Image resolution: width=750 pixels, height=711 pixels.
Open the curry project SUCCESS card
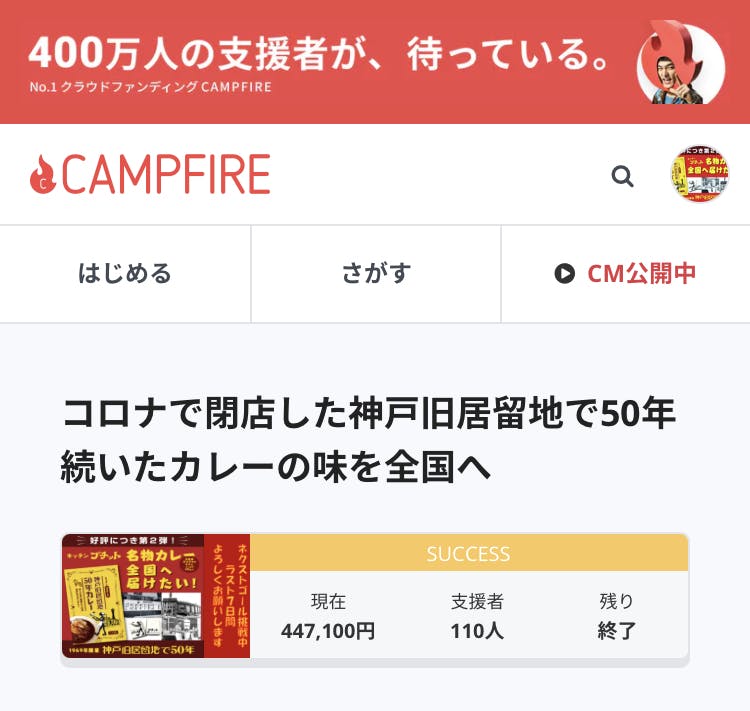(x=375, y=598)
